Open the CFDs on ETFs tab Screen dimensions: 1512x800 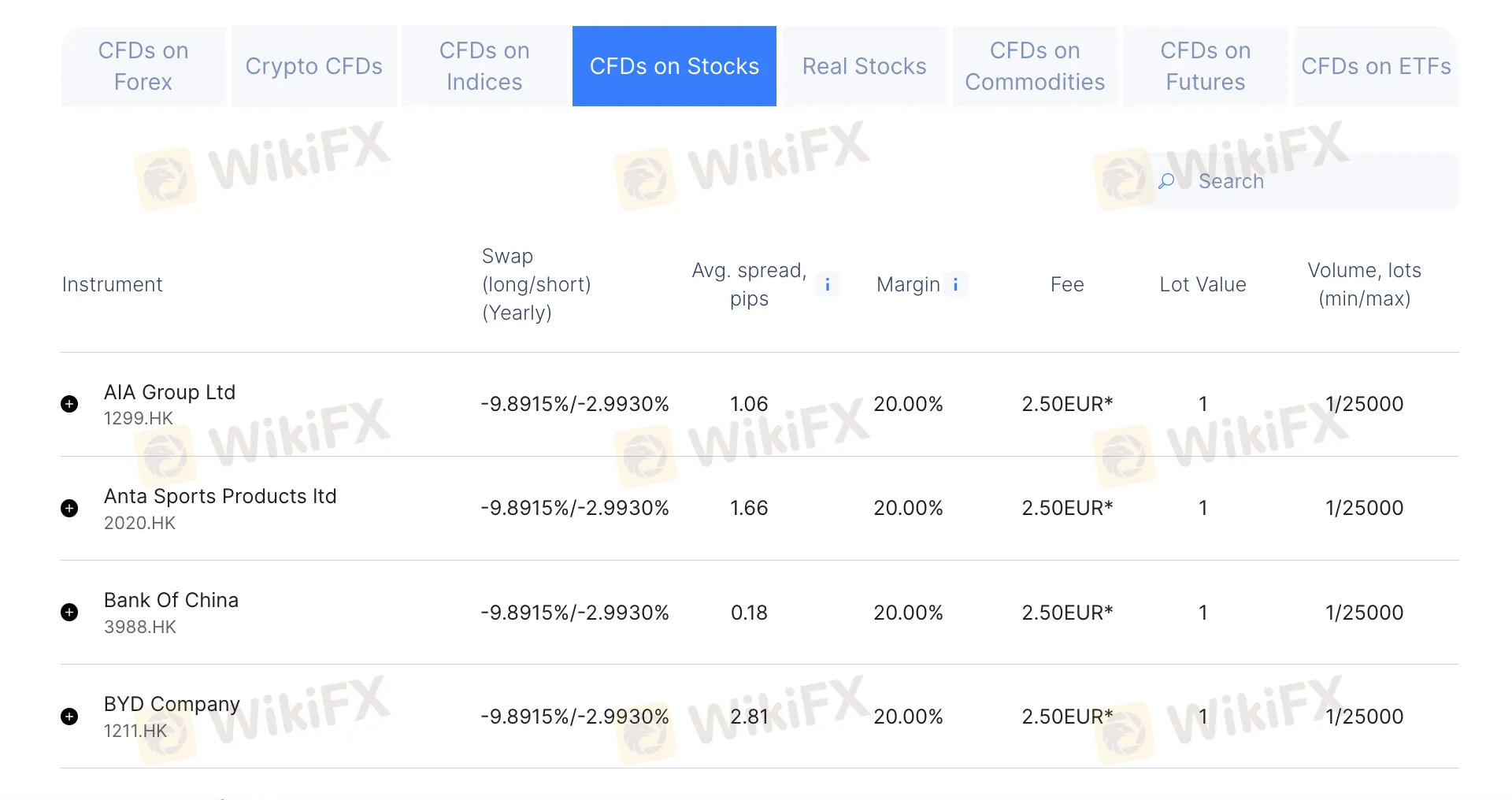click(x=1376, y=66)
